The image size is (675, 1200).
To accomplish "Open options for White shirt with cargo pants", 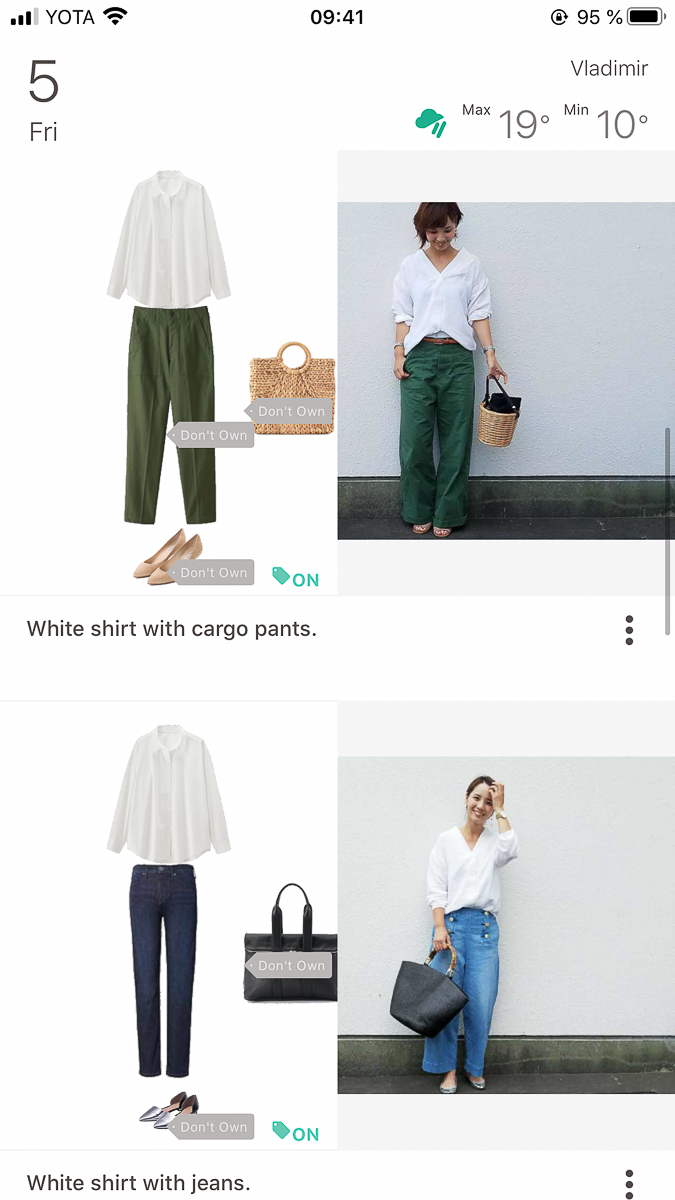I will 629,630.
